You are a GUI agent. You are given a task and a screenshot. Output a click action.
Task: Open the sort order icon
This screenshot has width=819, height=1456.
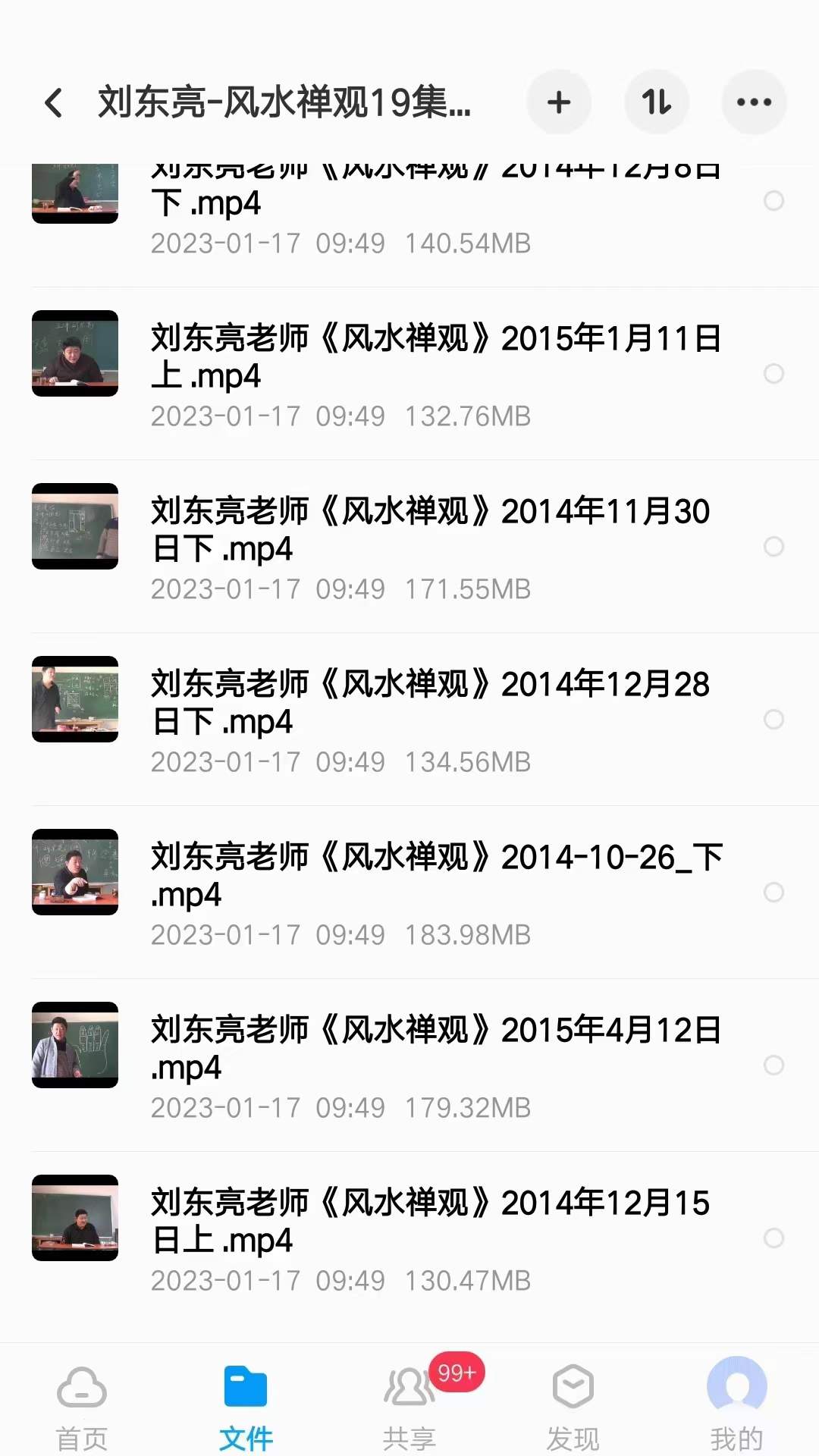[x=656, y=102]
